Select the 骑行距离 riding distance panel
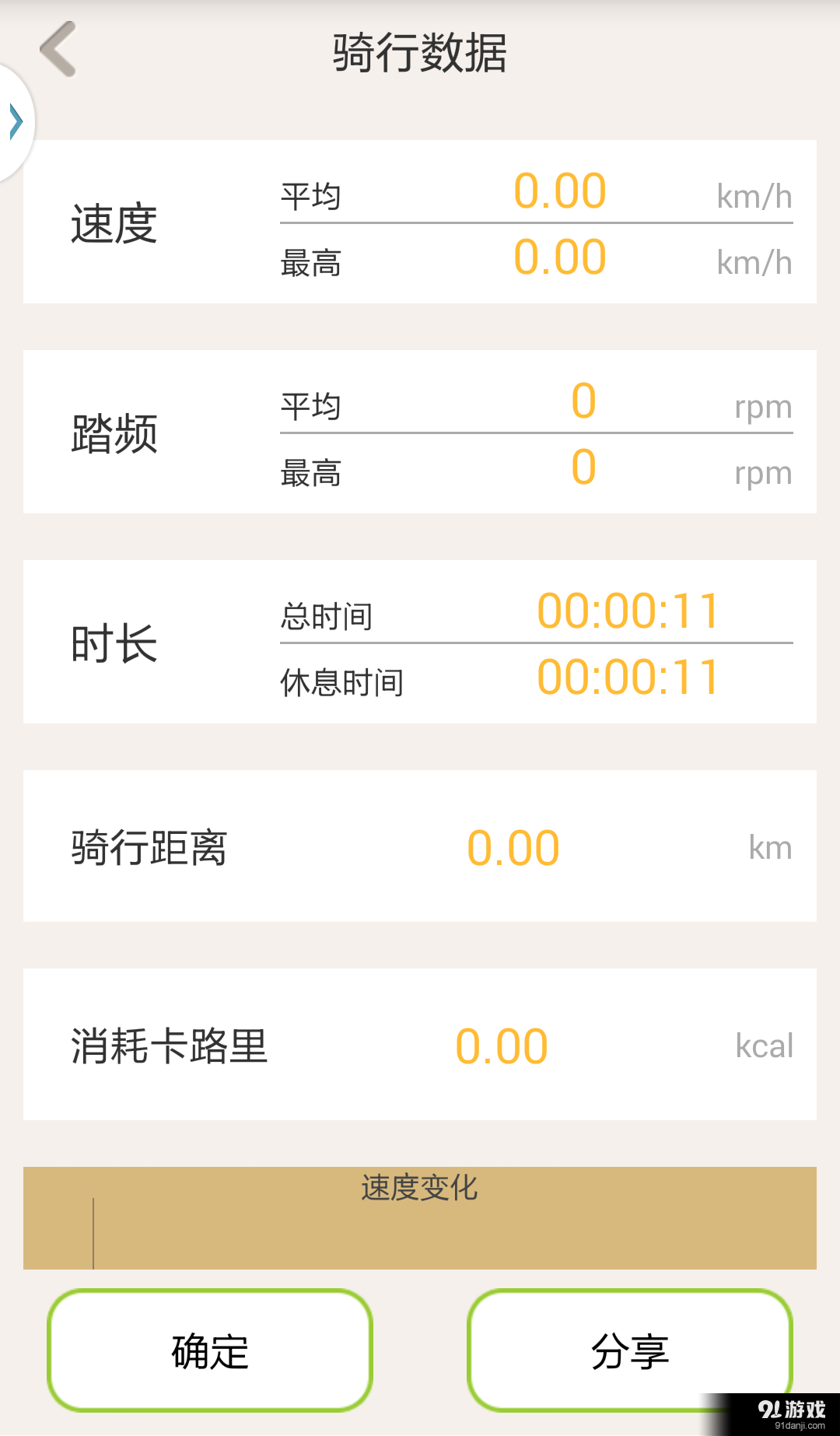Image resolution: width=840 pixels, height=1436 pixels. [x=149, y=848]
